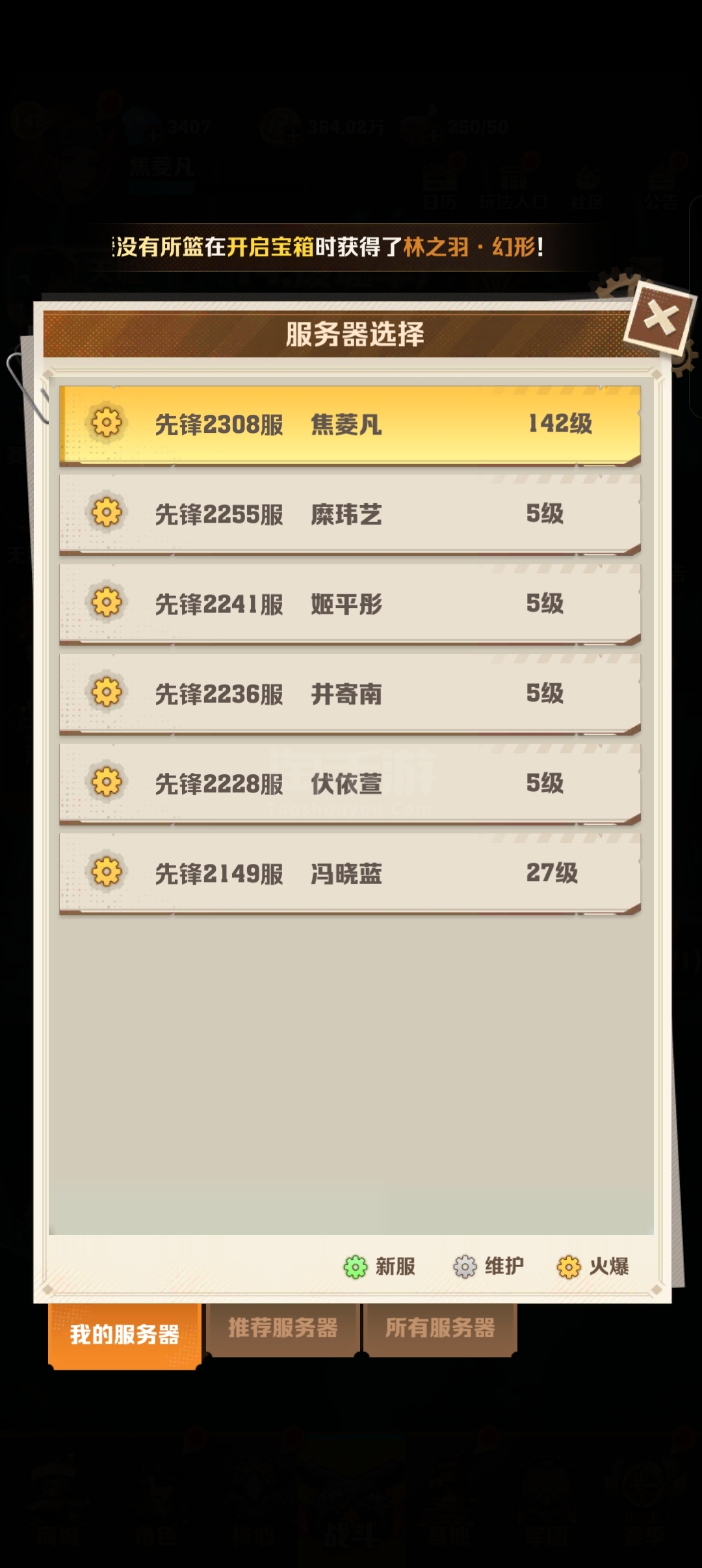Select server 先锋2308服 焦菱凡

(350, 425)
